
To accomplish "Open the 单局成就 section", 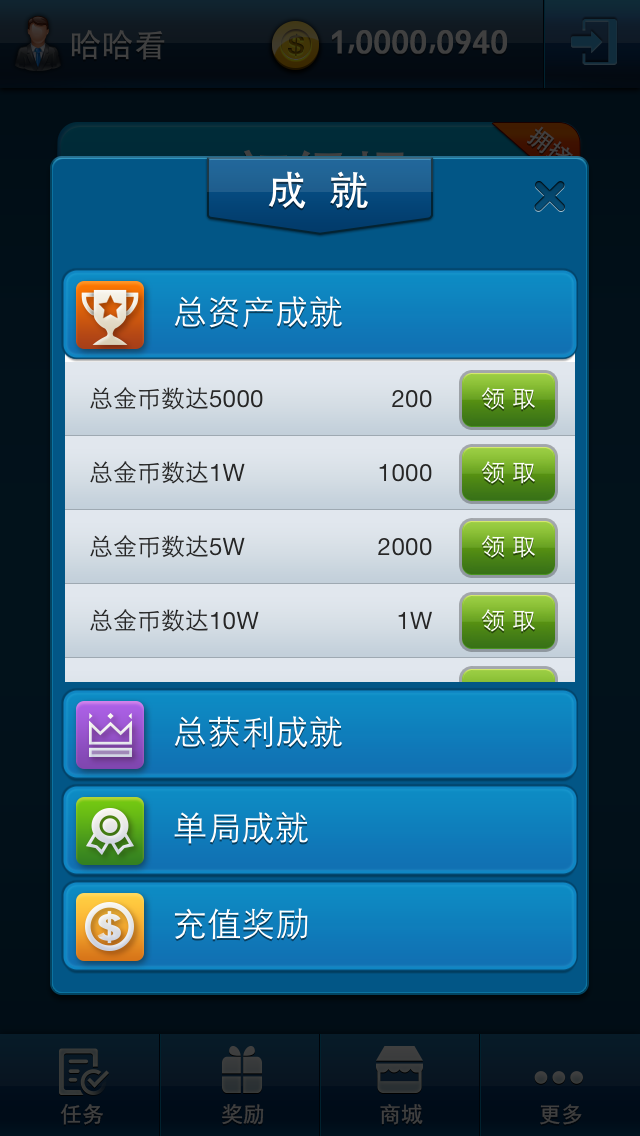I will pyautogui.click(x=320, y=830).
